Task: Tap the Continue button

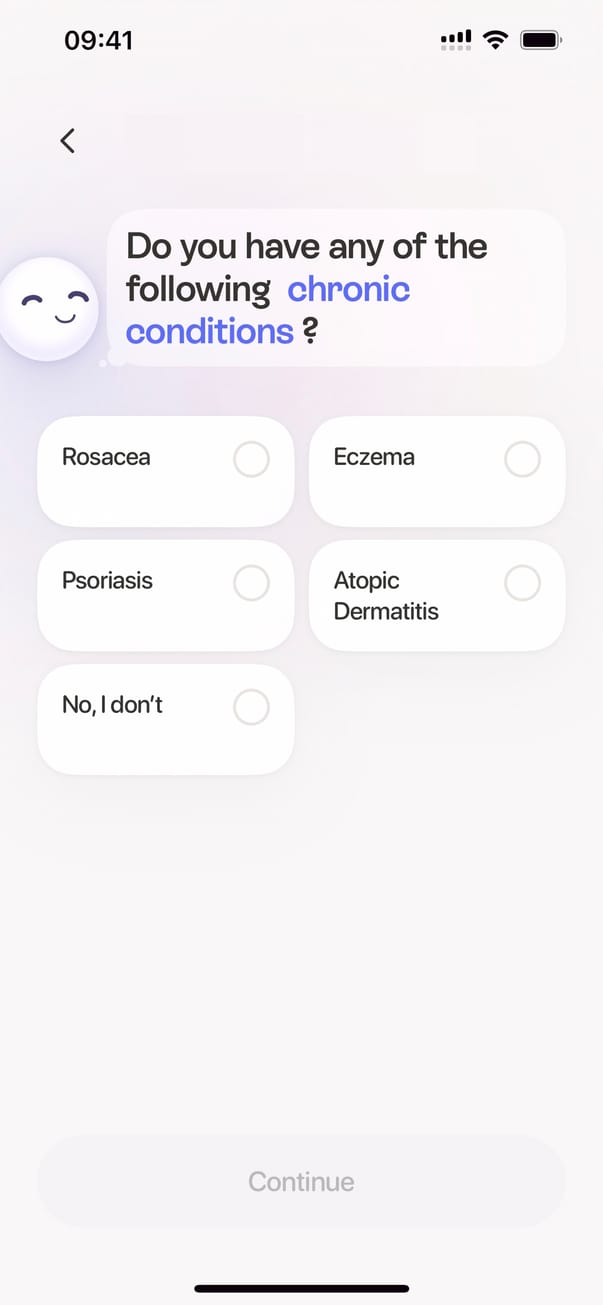Action: coord(301,1181)
